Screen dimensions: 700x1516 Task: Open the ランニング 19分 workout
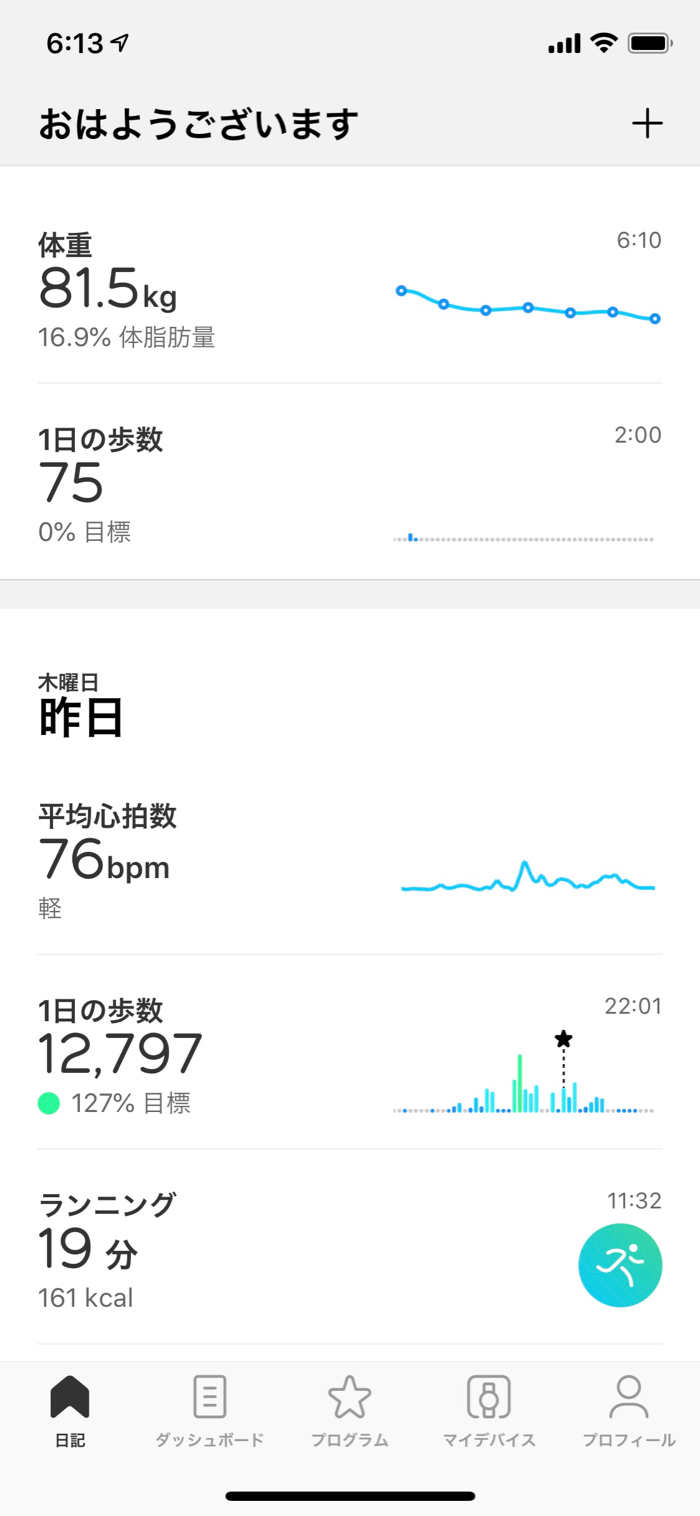pyautogui.click(x=349, y=1250)
